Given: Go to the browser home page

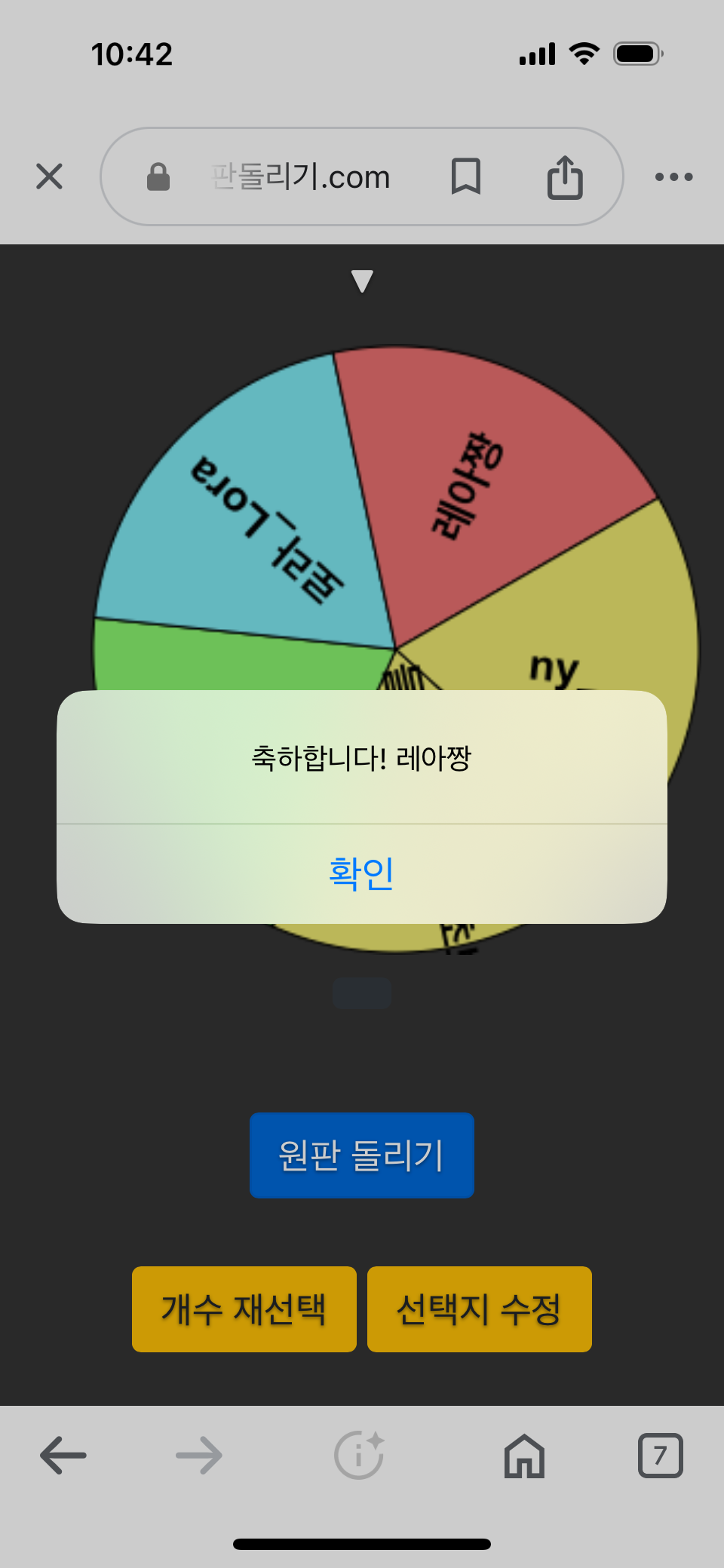Looking at the screenshot, I should 524,1455.
